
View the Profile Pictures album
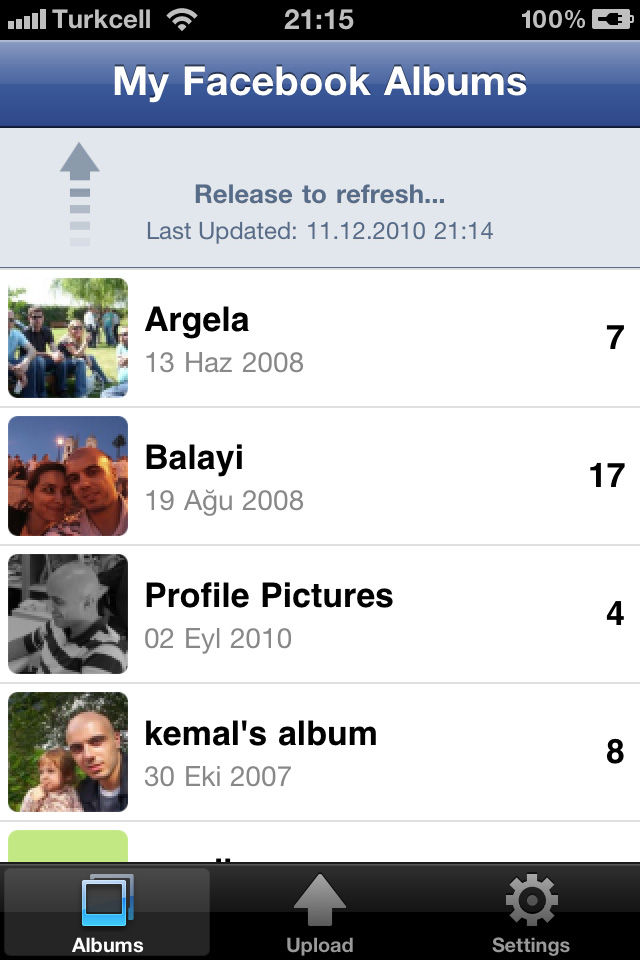coord(320,614)
